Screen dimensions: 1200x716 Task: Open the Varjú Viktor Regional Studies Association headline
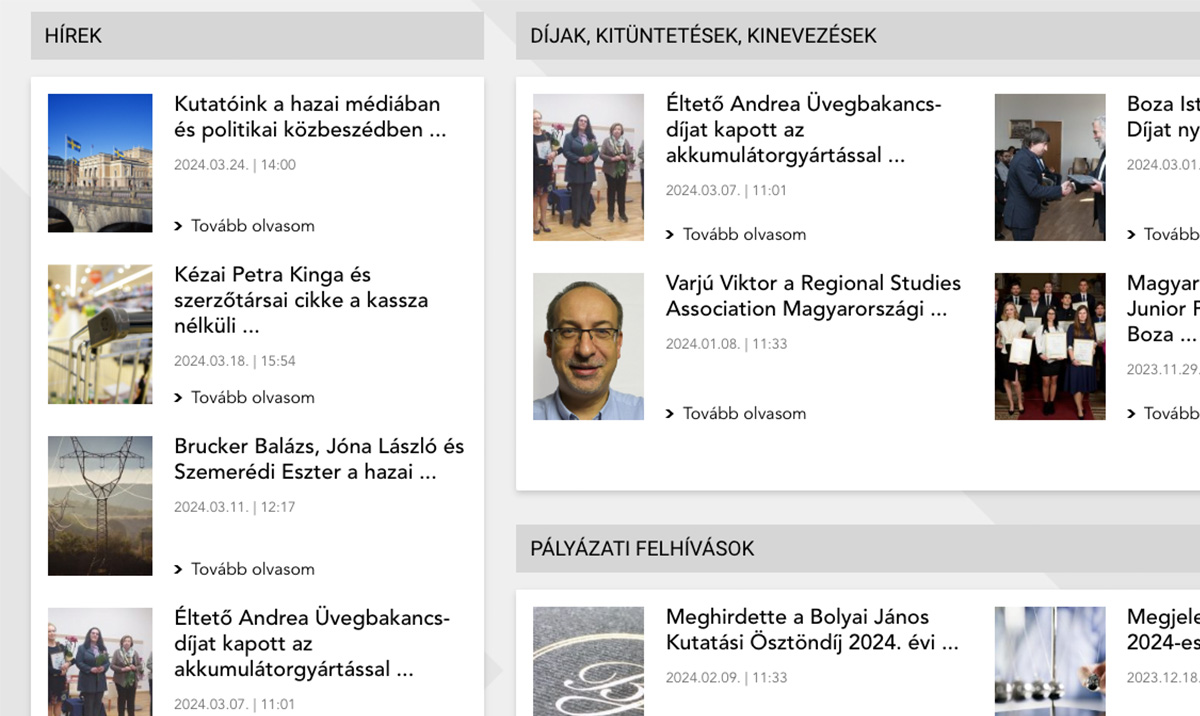(x=813, y=296)
